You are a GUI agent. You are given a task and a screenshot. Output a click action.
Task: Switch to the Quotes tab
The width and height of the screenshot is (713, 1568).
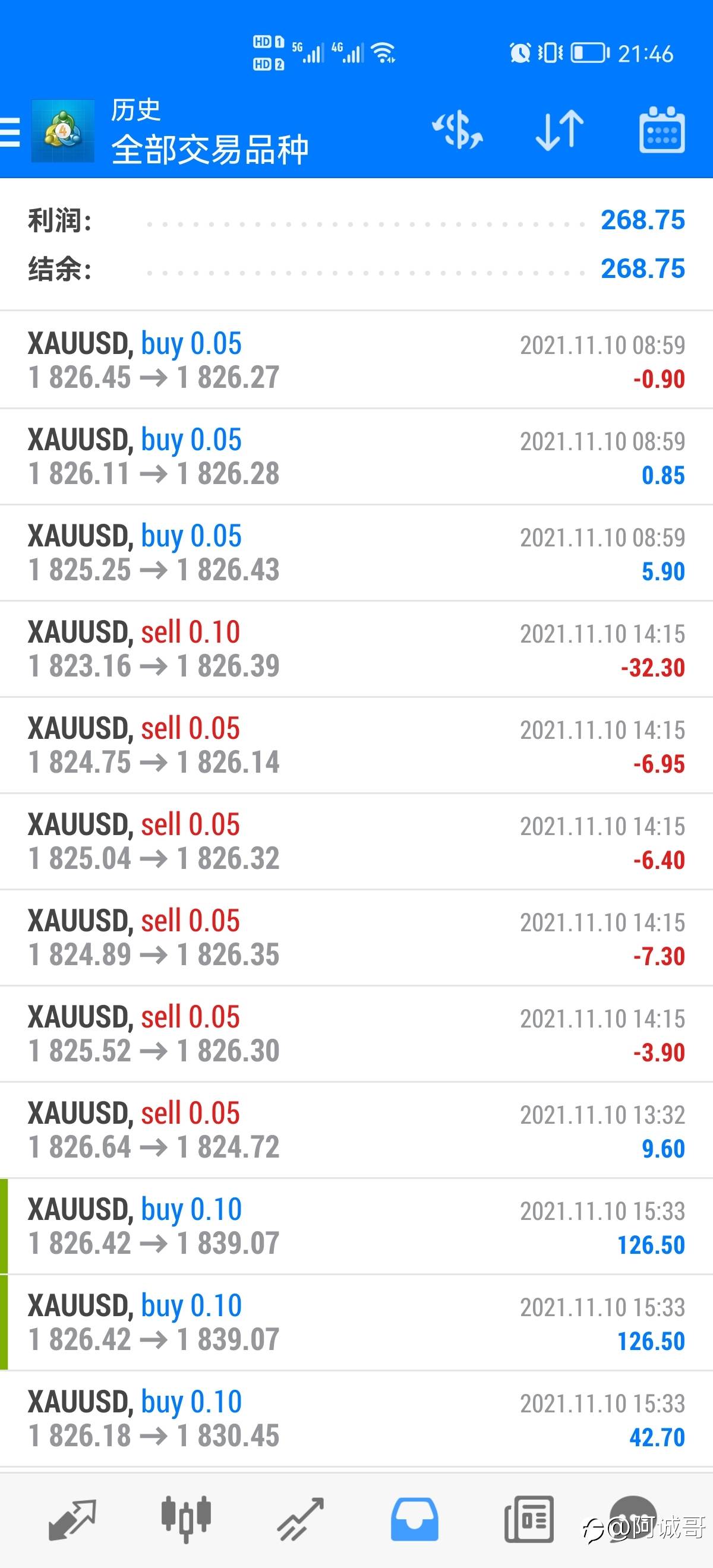[x=72, y=1519]
